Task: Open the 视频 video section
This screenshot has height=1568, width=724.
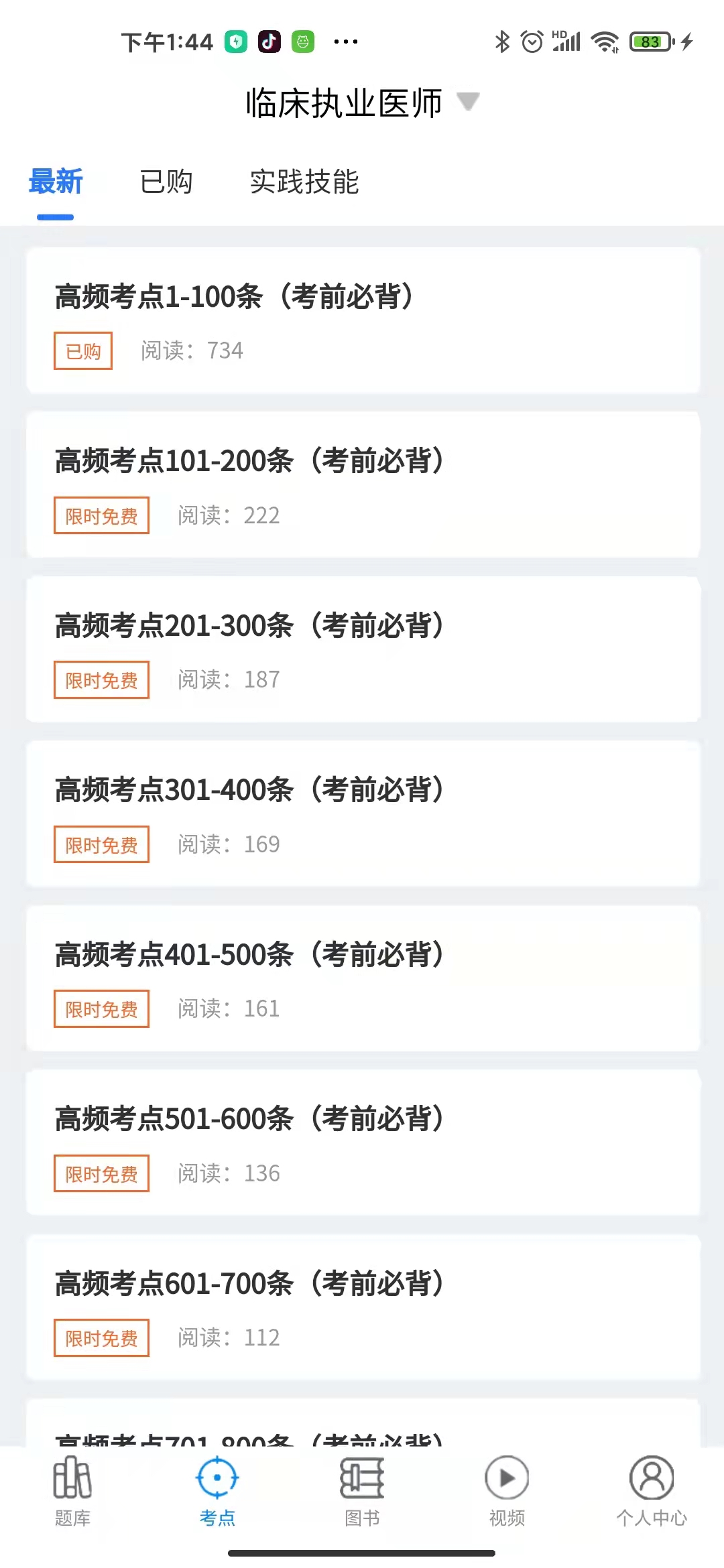Action: pyautogui.click(x=506, y=1494)
